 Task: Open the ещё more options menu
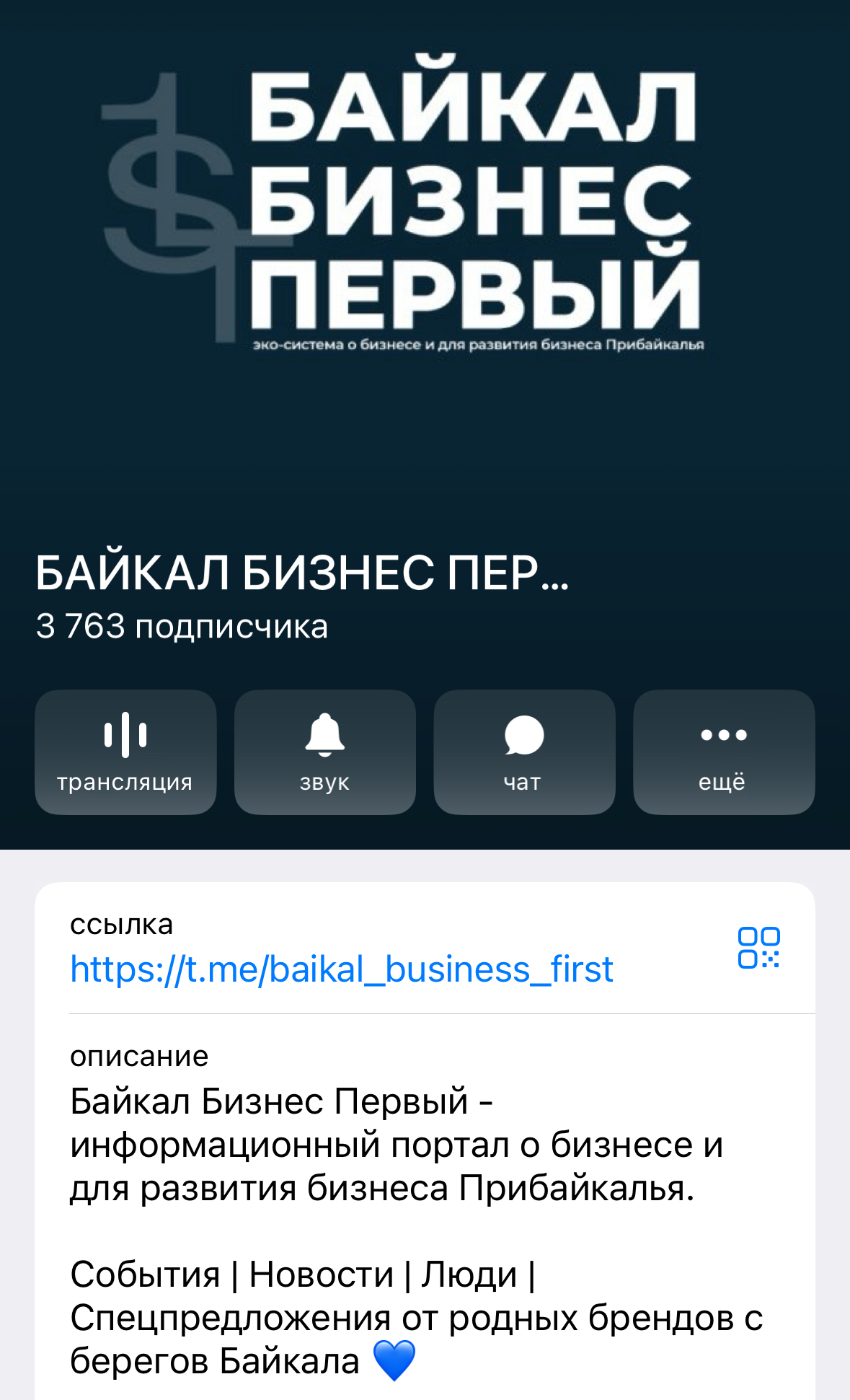point(724,752)
